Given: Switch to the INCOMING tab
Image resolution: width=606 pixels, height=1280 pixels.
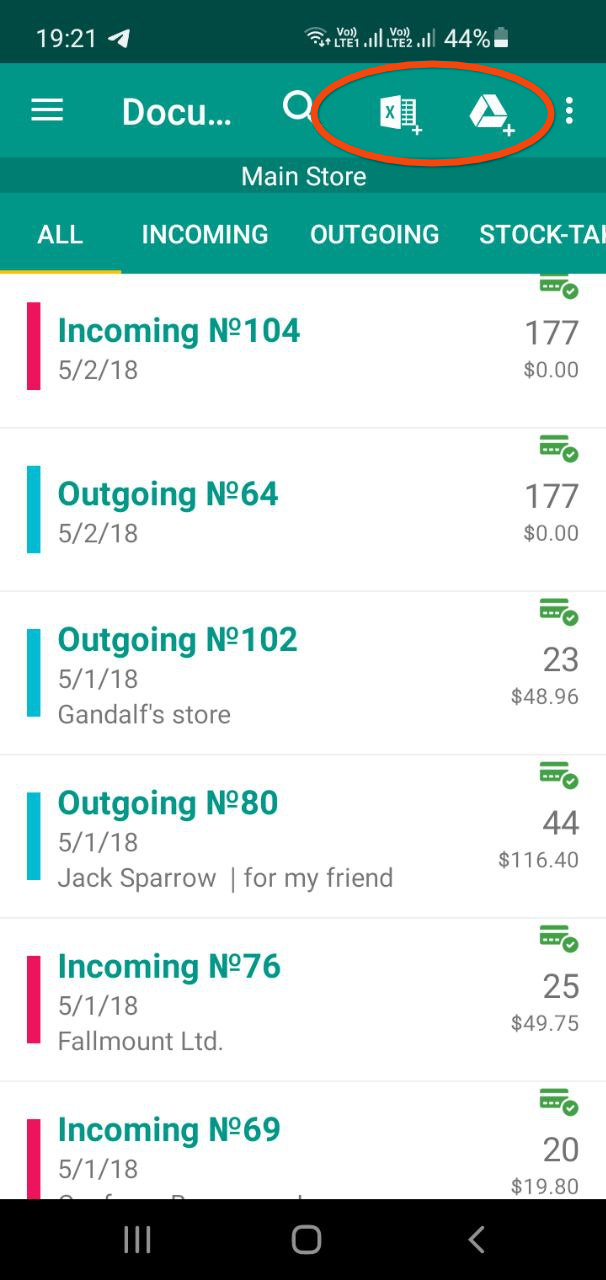Looking at the screenshot, I should click(x=205, y=234).
